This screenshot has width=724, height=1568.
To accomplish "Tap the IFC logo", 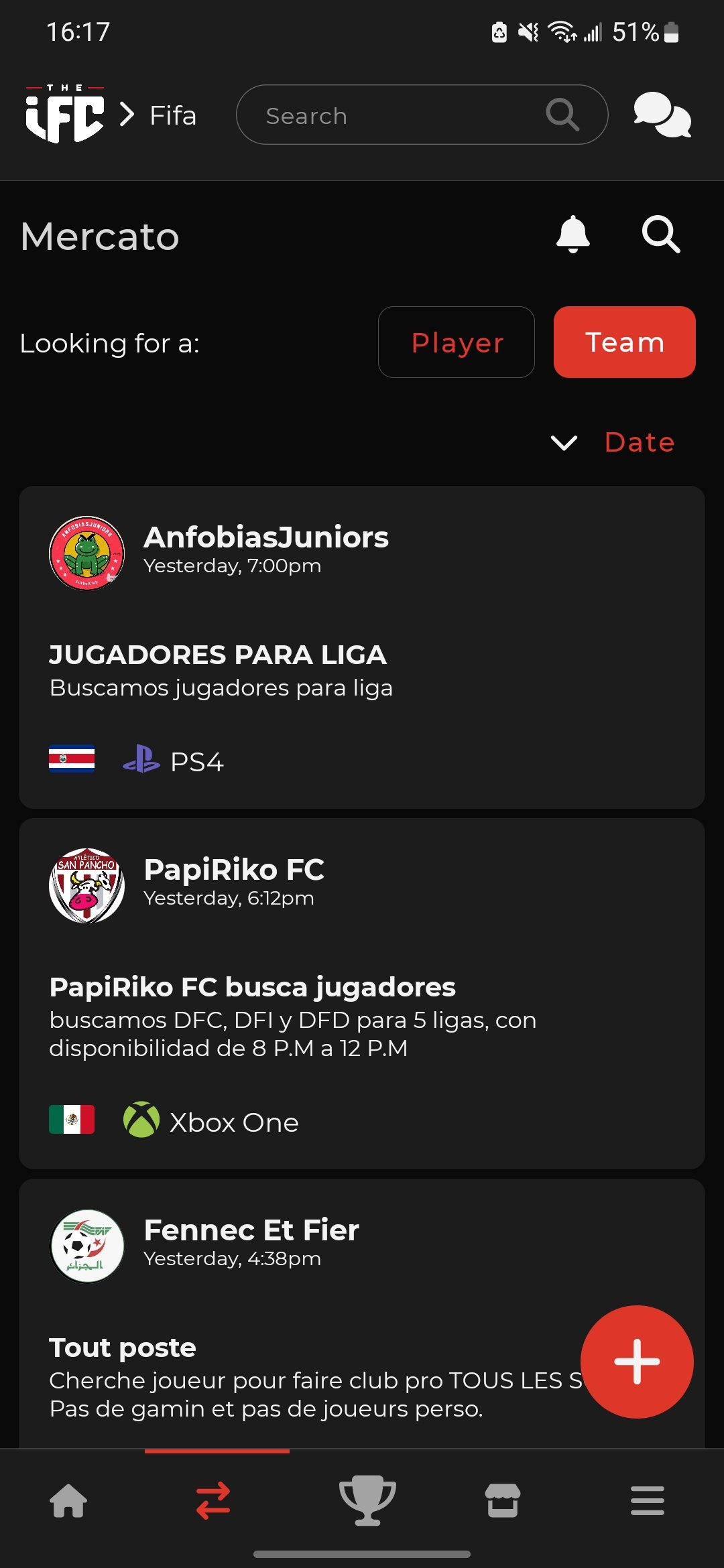I will 65,115.
